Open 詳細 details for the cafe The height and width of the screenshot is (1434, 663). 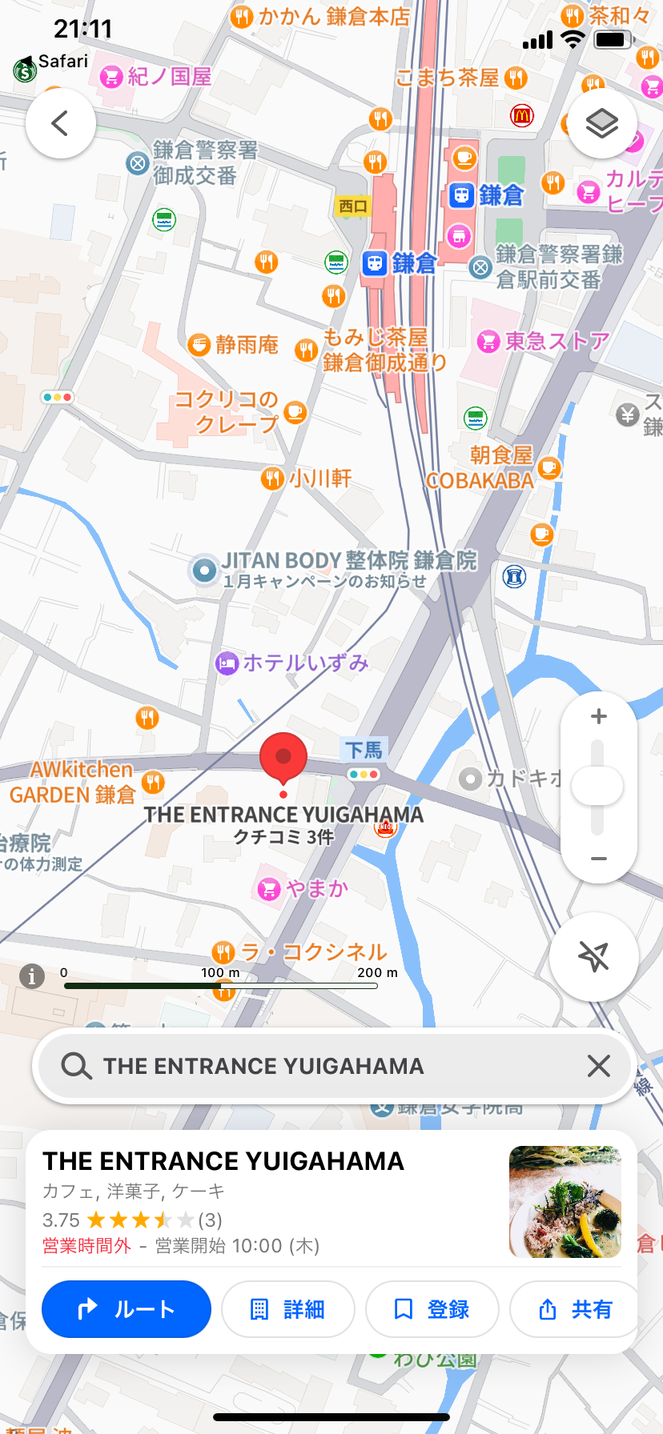pos(288,1309)
